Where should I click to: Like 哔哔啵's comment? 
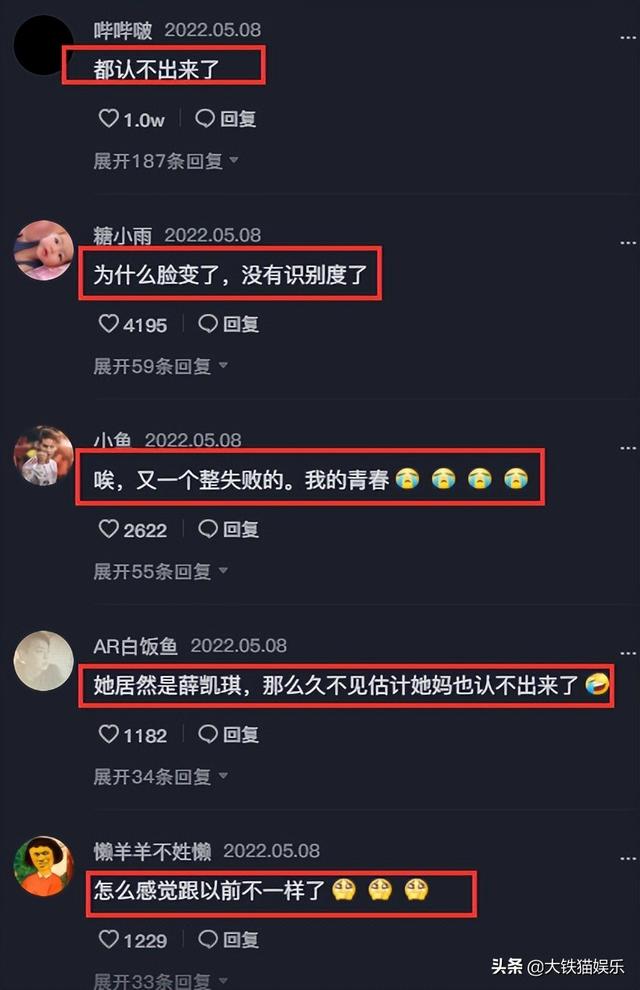pyautogui.click(x=109, y=119)
